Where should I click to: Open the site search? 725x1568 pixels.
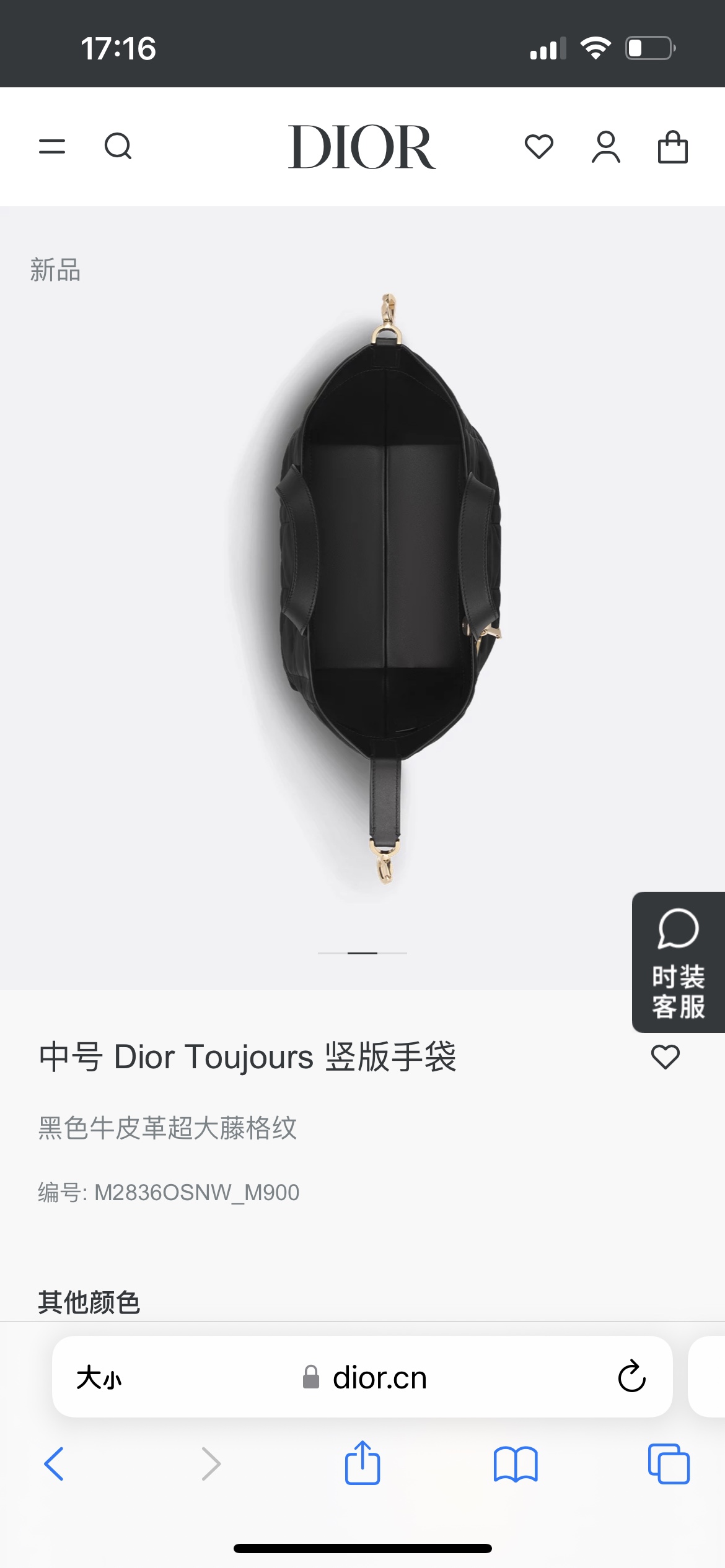point(118,147)
